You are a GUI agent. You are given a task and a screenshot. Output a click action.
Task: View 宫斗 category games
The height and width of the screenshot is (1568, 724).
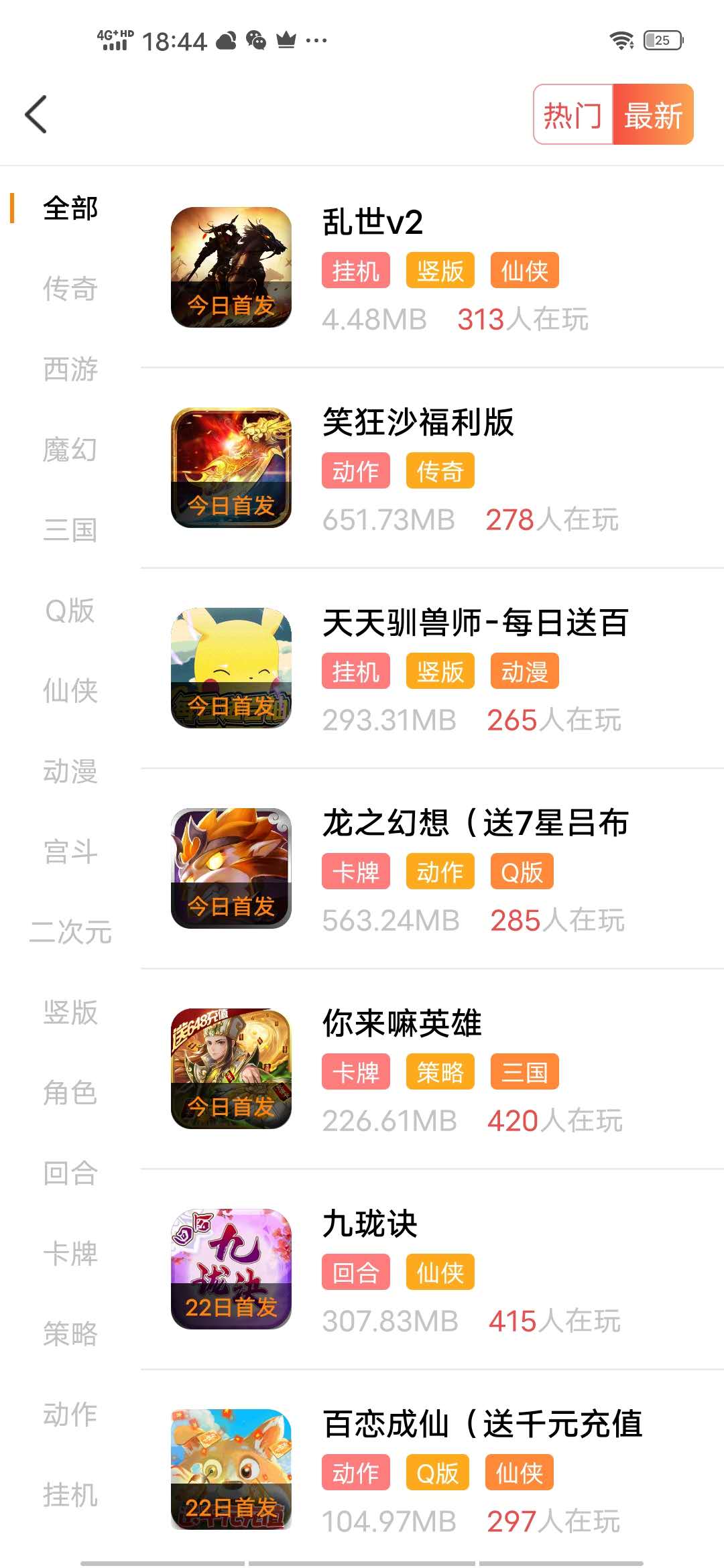[x=70, y=852]
